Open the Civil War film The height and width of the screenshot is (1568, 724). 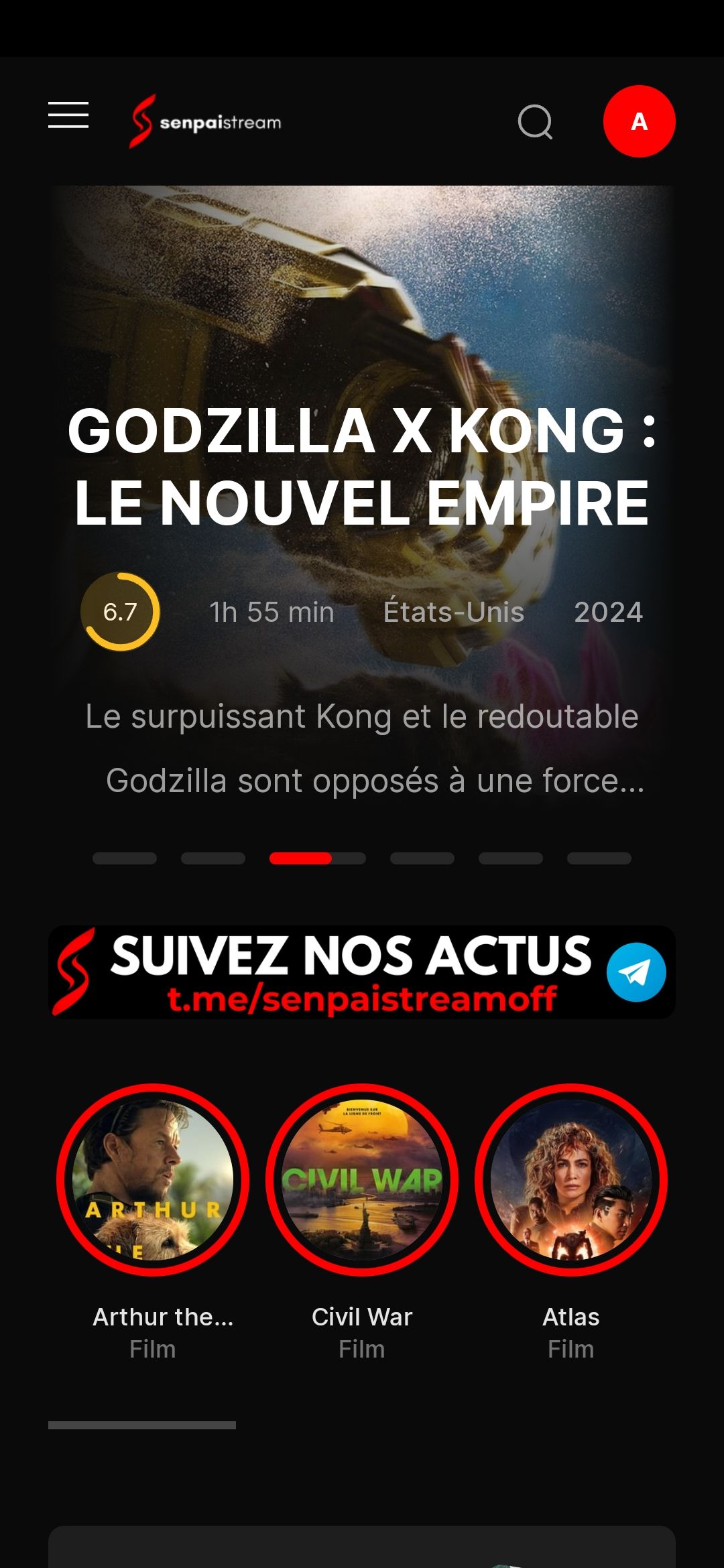click(x=362, y=1223)
